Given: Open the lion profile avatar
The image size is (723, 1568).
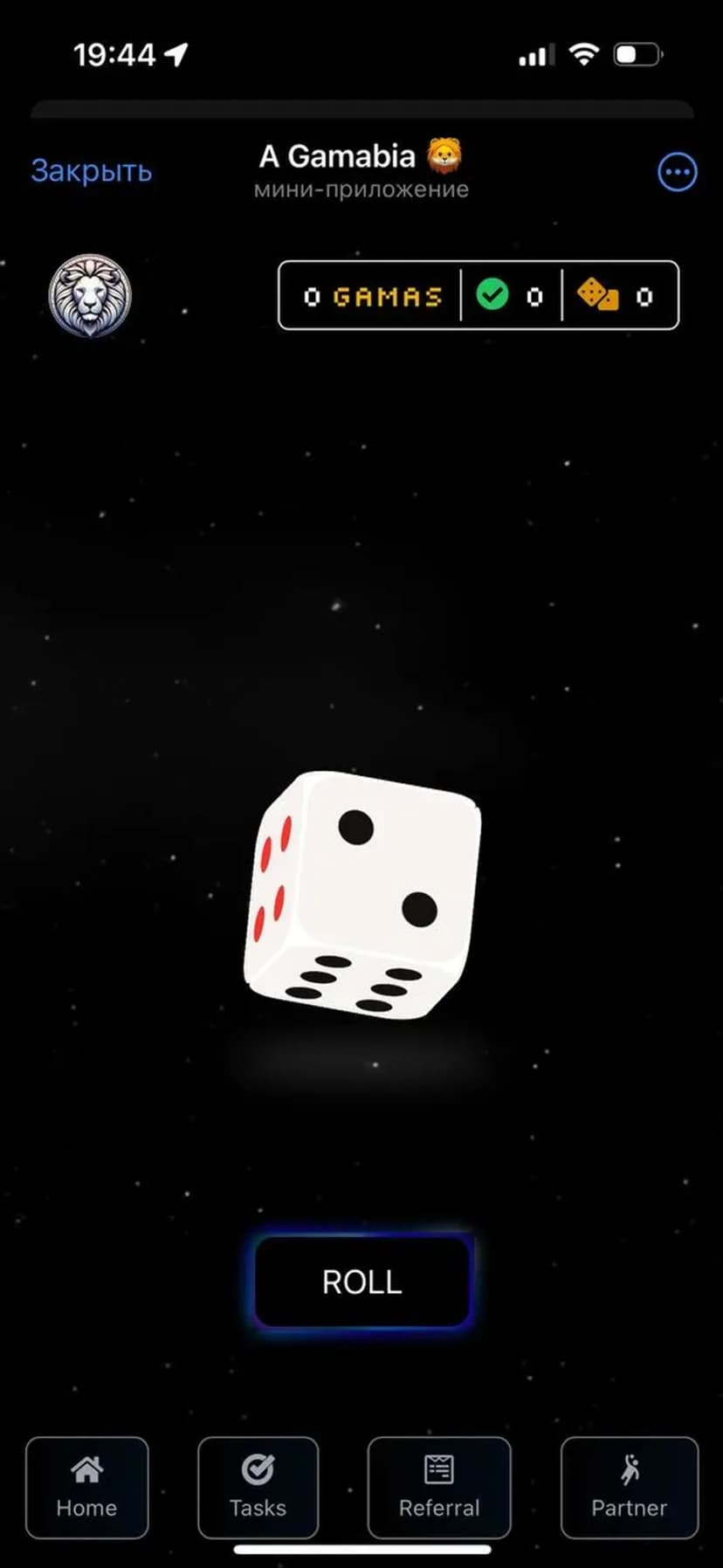Looking at the screenshot, I should tap(90, 296).
